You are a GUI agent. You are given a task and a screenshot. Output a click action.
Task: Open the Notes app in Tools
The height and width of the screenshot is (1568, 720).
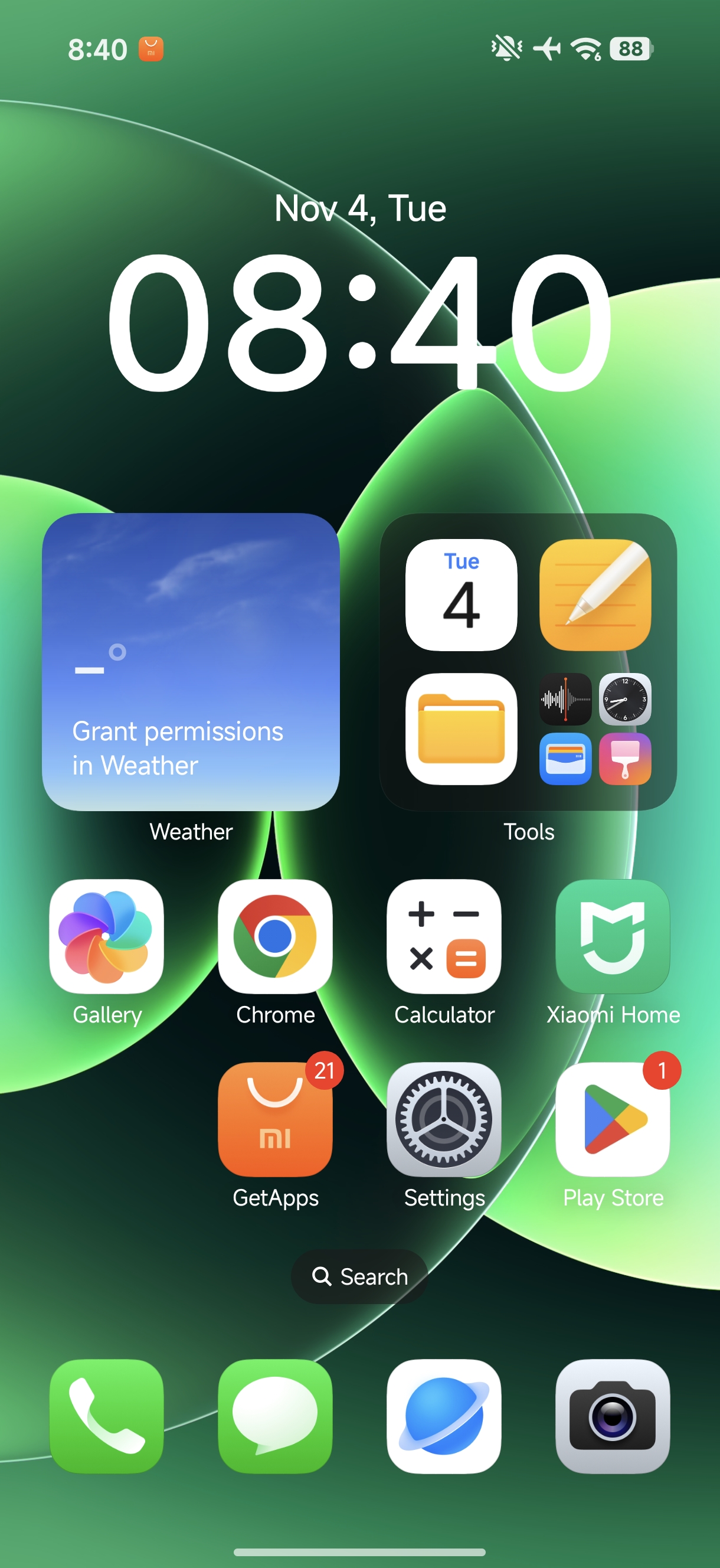coord(595,594)
